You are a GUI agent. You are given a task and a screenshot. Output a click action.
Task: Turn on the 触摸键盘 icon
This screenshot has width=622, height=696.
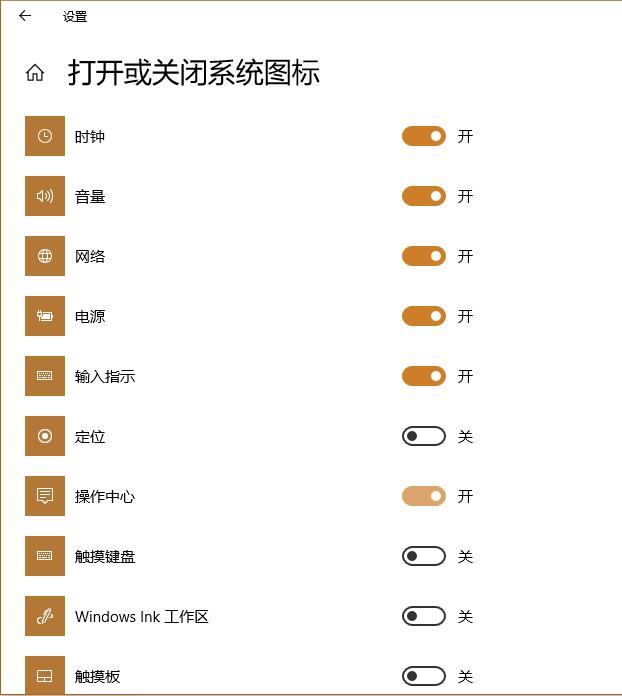pyautogui.click(x=424, y=556)
